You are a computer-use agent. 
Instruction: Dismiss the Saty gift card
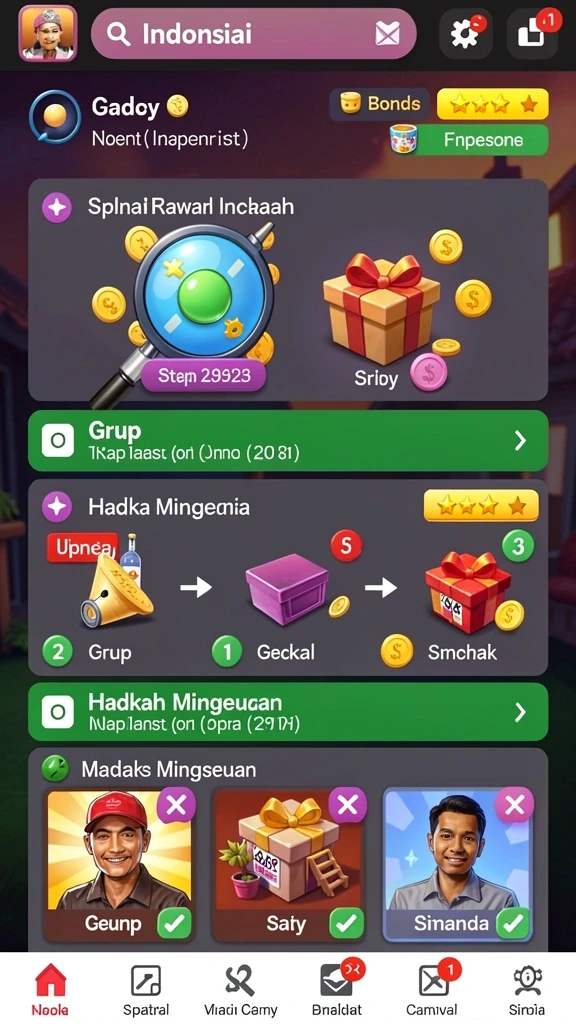(x=347, y=806)
